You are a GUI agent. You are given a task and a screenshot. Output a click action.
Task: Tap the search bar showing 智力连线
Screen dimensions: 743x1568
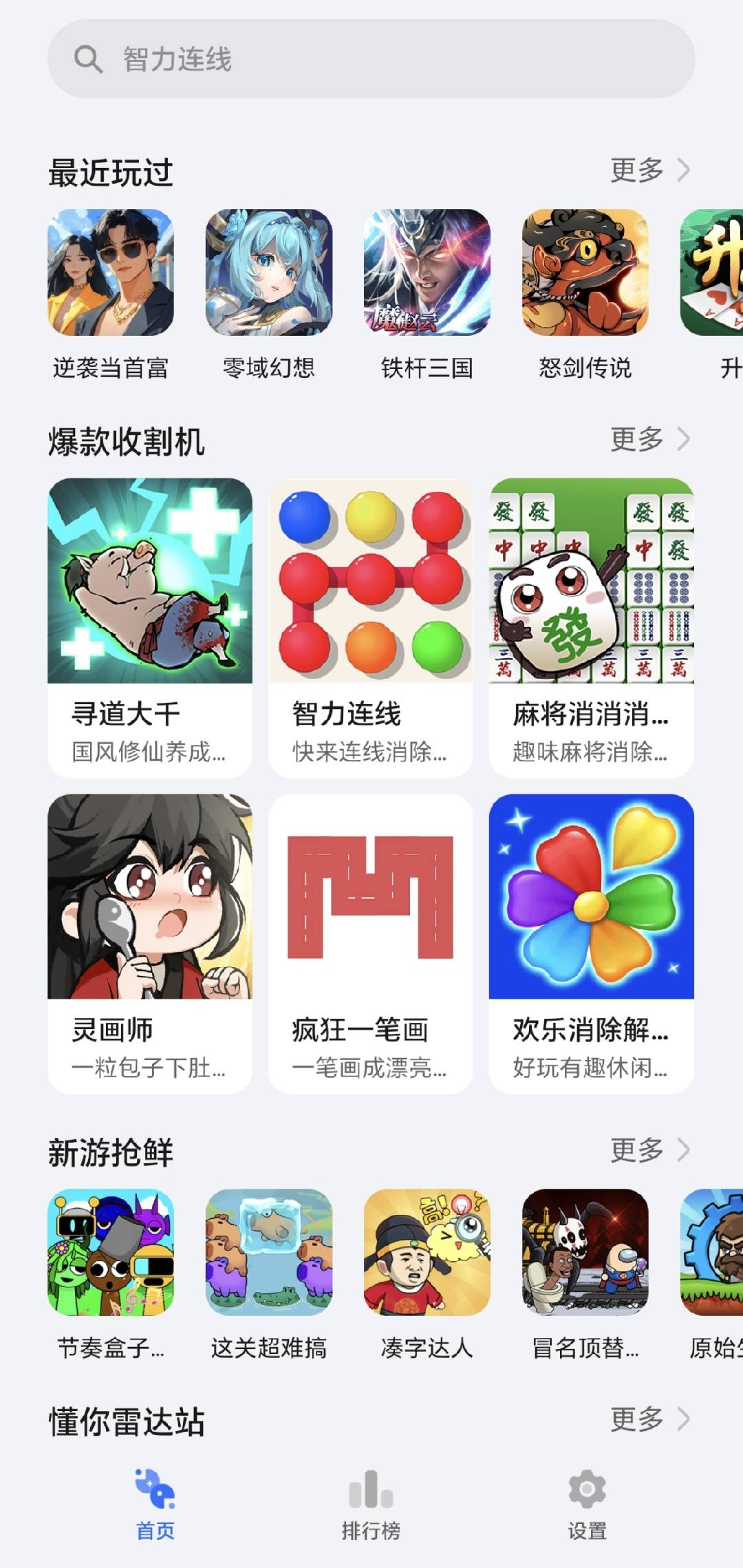pyautogui.click(x=371, y=59)
